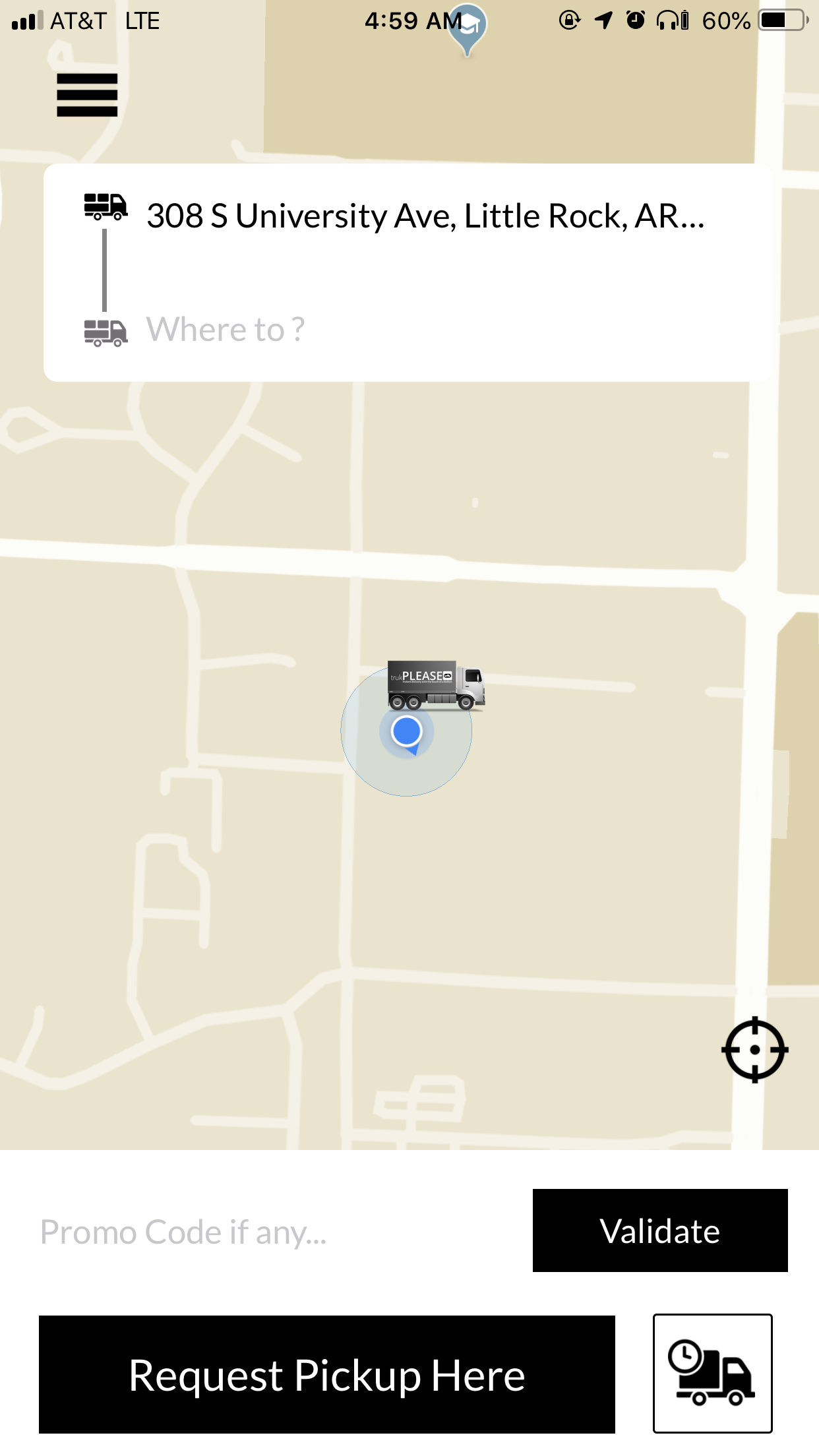Edit the pickup address field
This screenshot has height=1456, width=819.
(x=425, y=216)
